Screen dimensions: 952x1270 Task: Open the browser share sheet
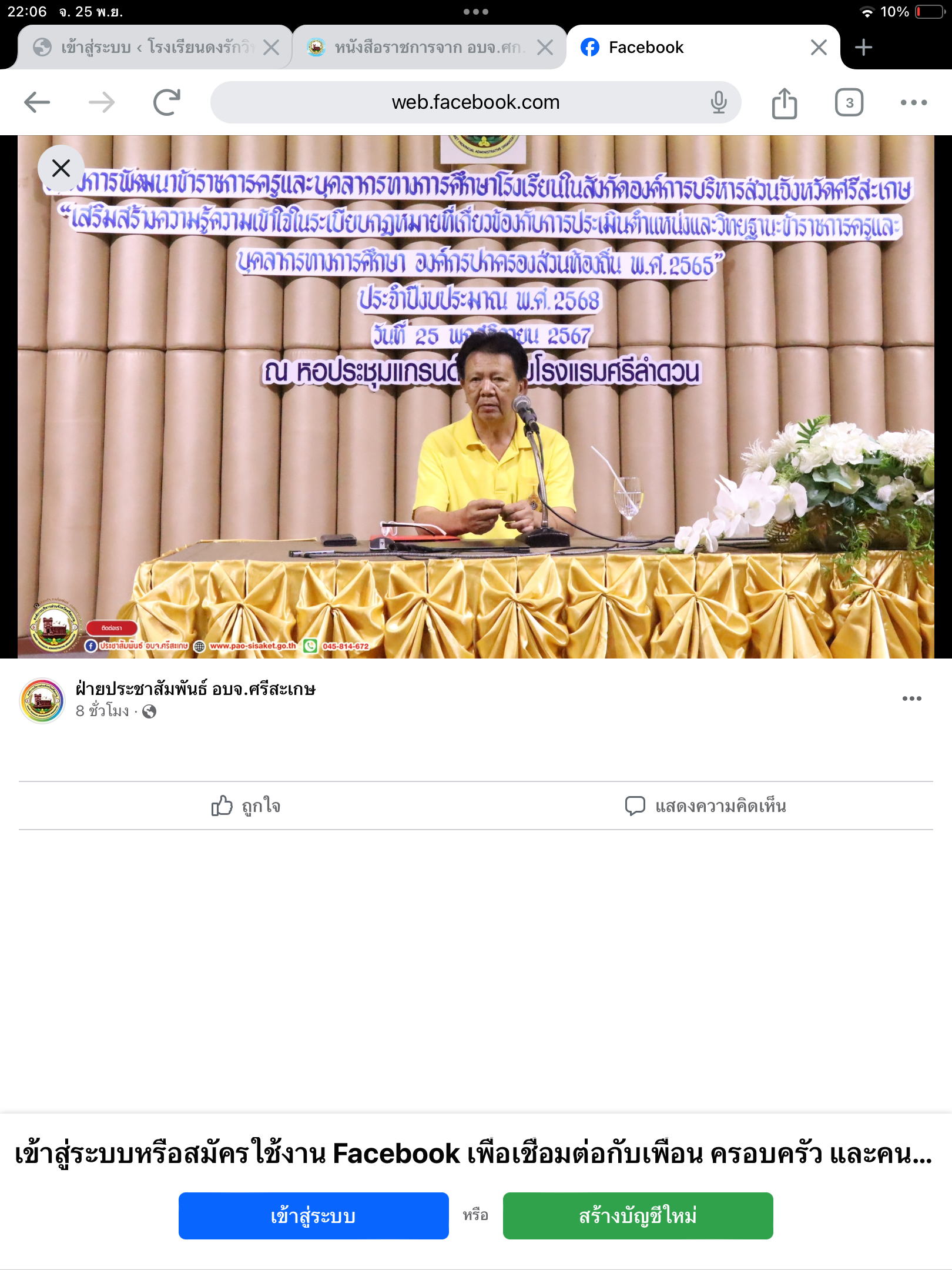click(x=784, y=103)
